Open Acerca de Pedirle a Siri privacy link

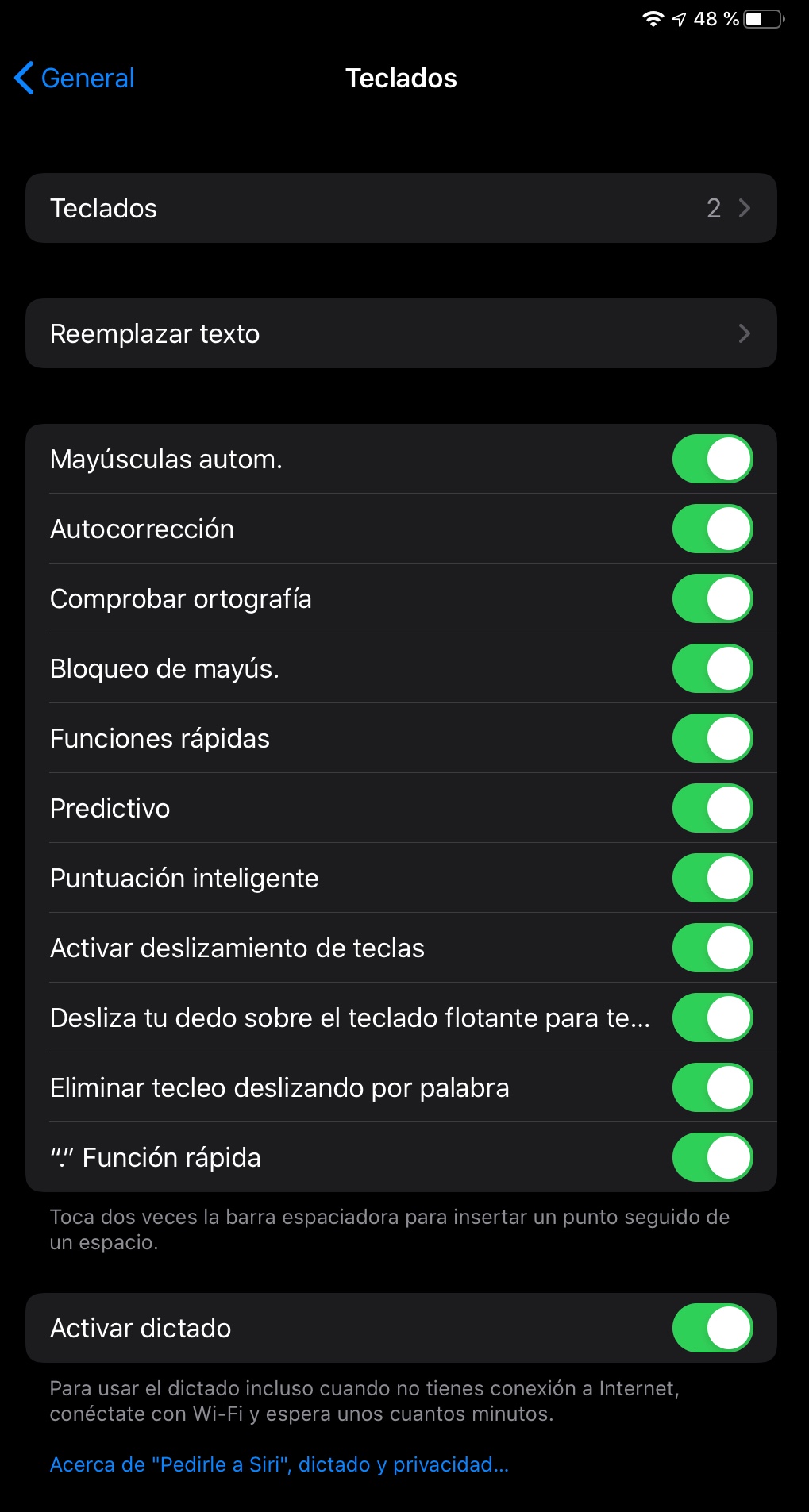pyautogui.click(x=279, y=1464)
